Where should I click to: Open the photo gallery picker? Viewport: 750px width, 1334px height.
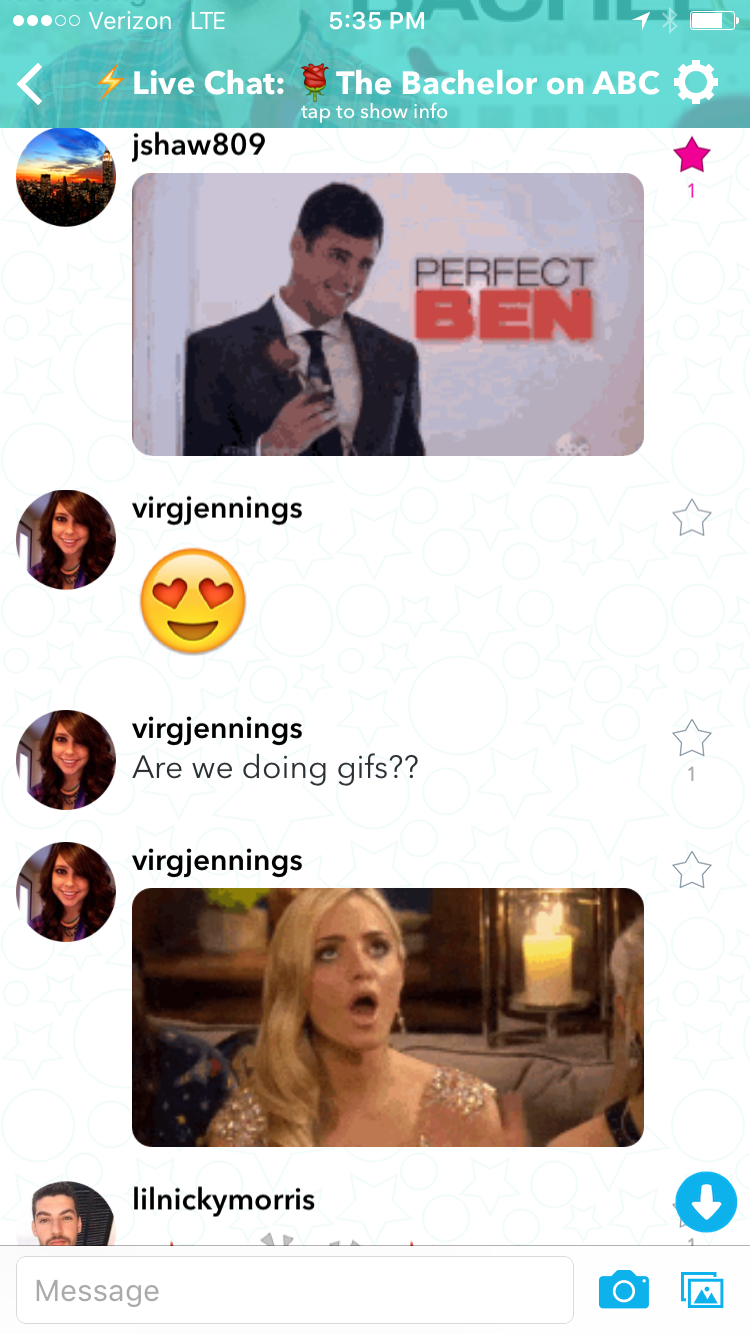click(702, 1290)
